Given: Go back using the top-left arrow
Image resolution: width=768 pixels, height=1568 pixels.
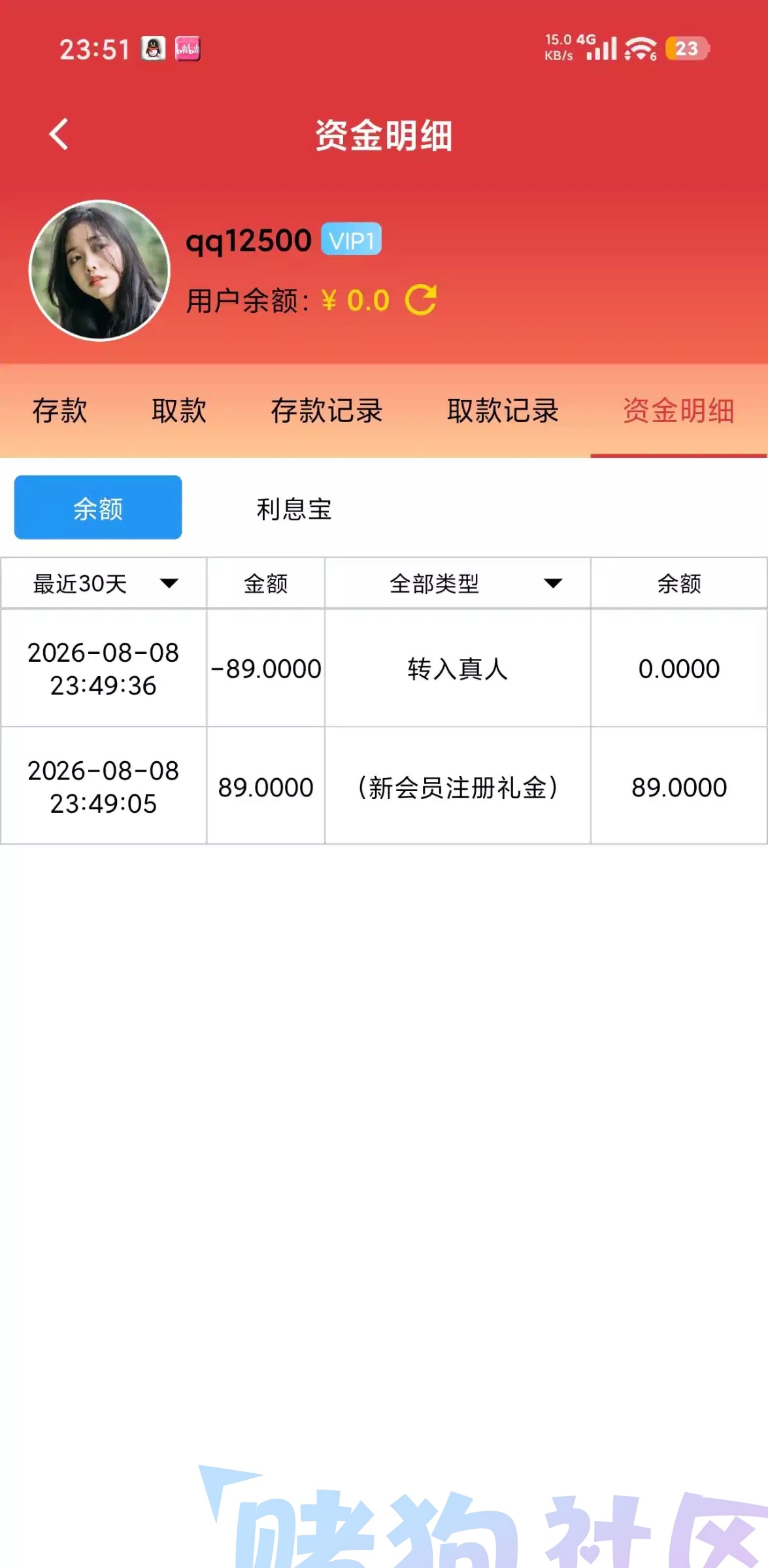Looking at the screenshot, I should [59, 135].
